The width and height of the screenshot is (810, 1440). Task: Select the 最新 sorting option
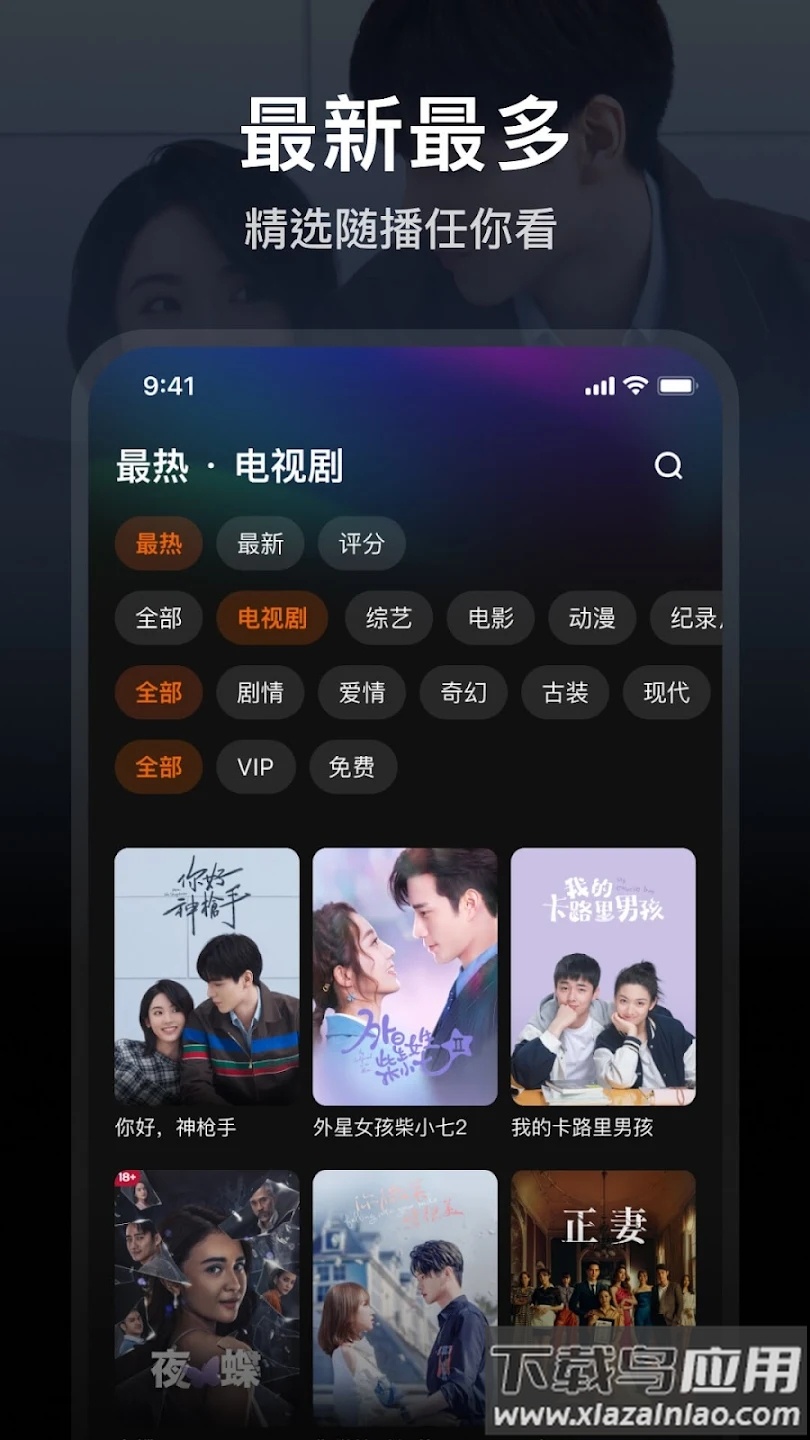[261, 543]
